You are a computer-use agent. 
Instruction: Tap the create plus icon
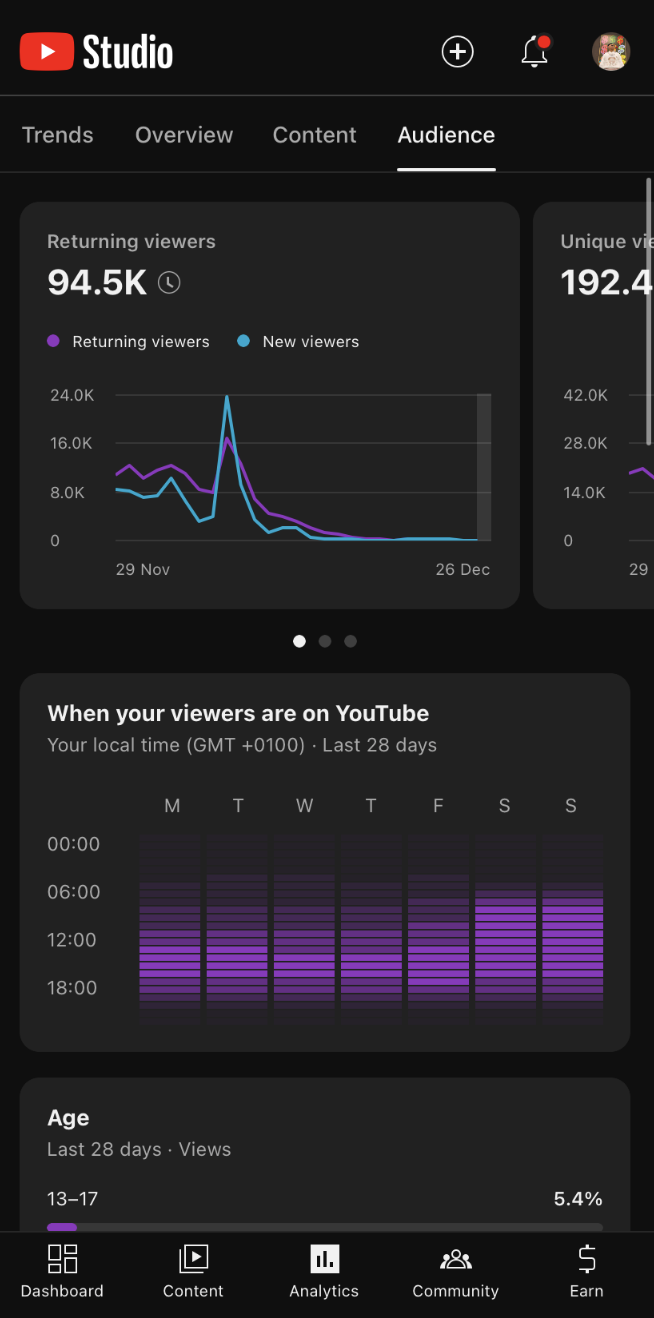(457, 52)
